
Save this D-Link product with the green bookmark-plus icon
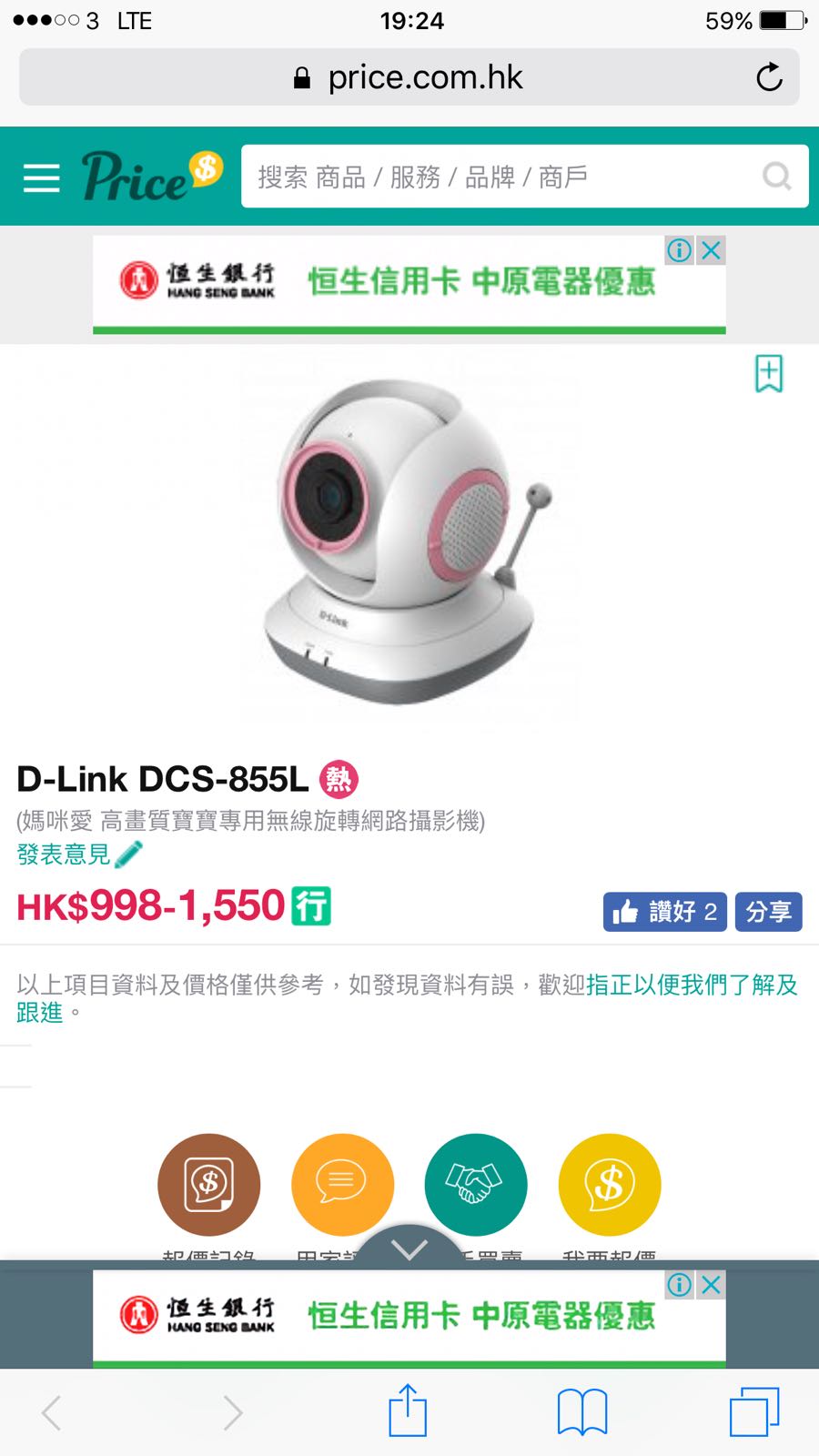[769, 373]
